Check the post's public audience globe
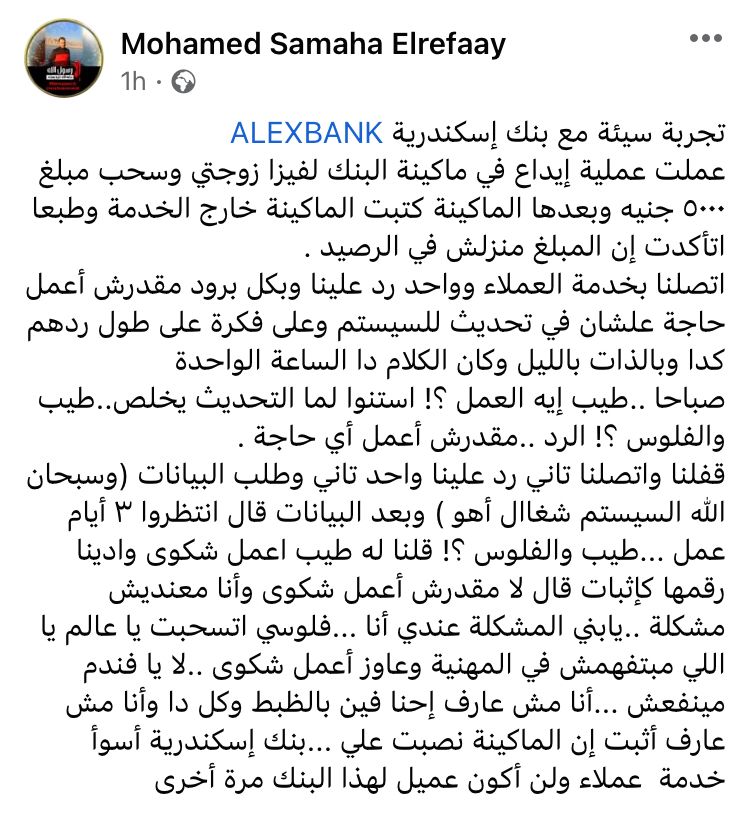Image resolution: width=750 pixels, height=815 pixels. click(183, 81)
